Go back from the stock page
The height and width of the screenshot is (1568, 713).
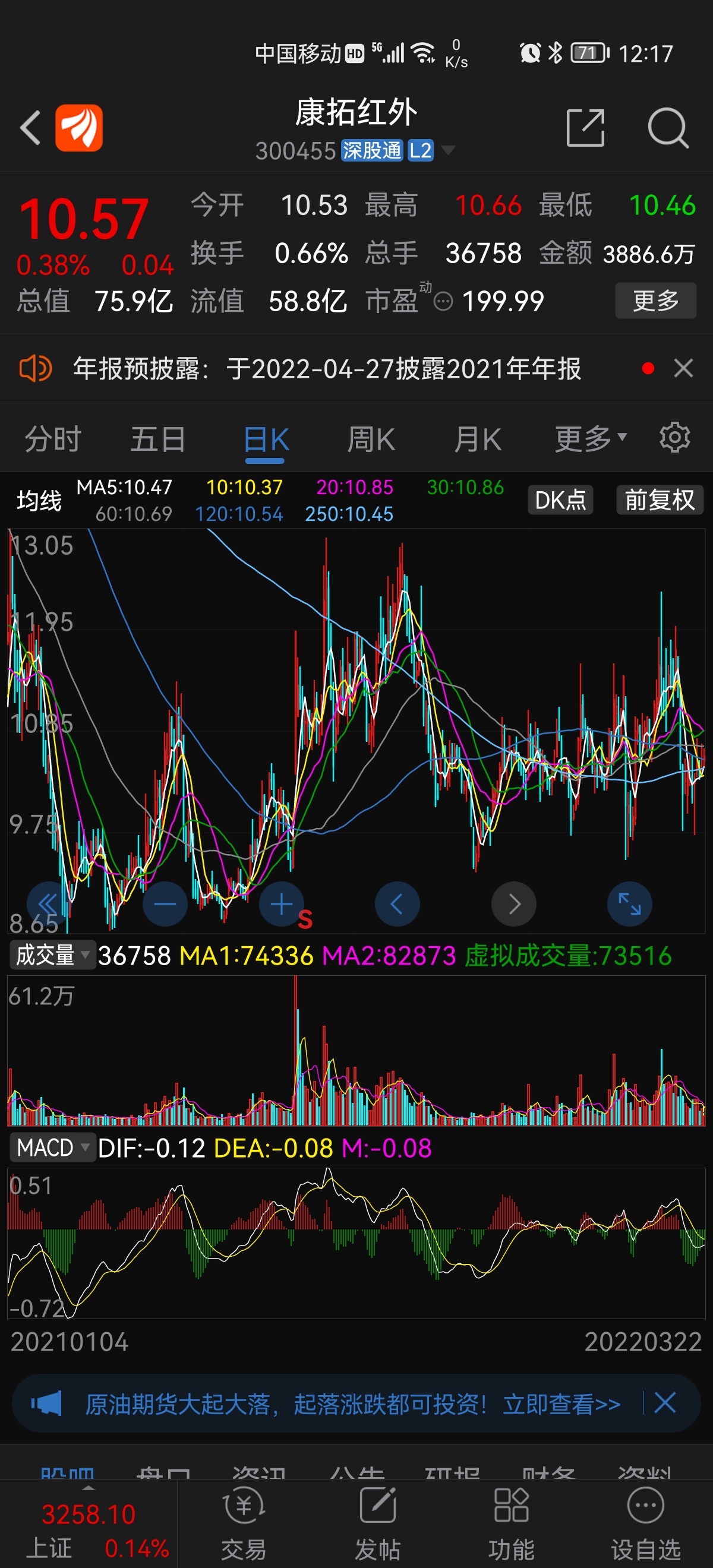coord(30,128)
